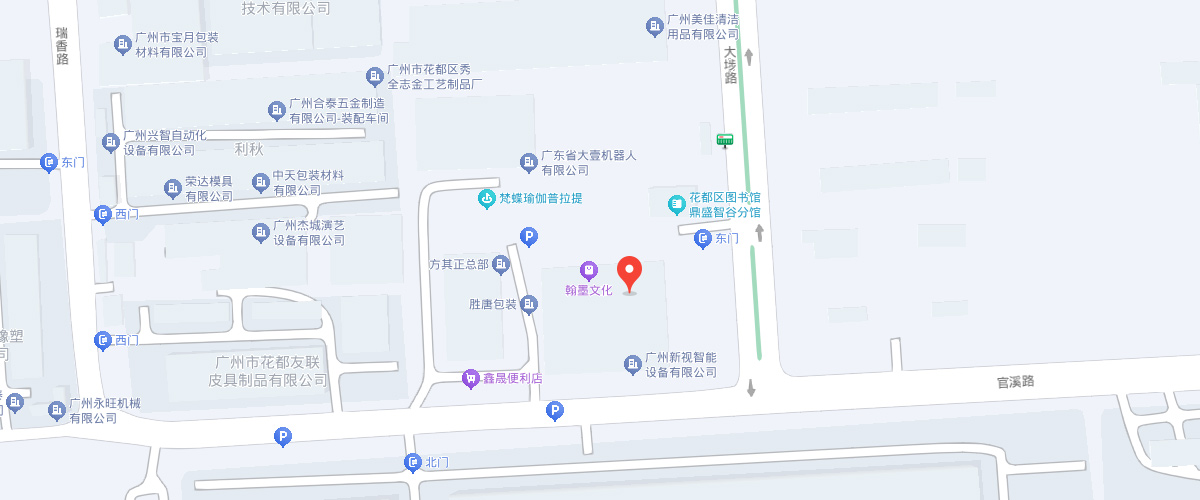Select 广州新视智能设备有限公司 marker
1200x500 pixels.
click(632, 365)
